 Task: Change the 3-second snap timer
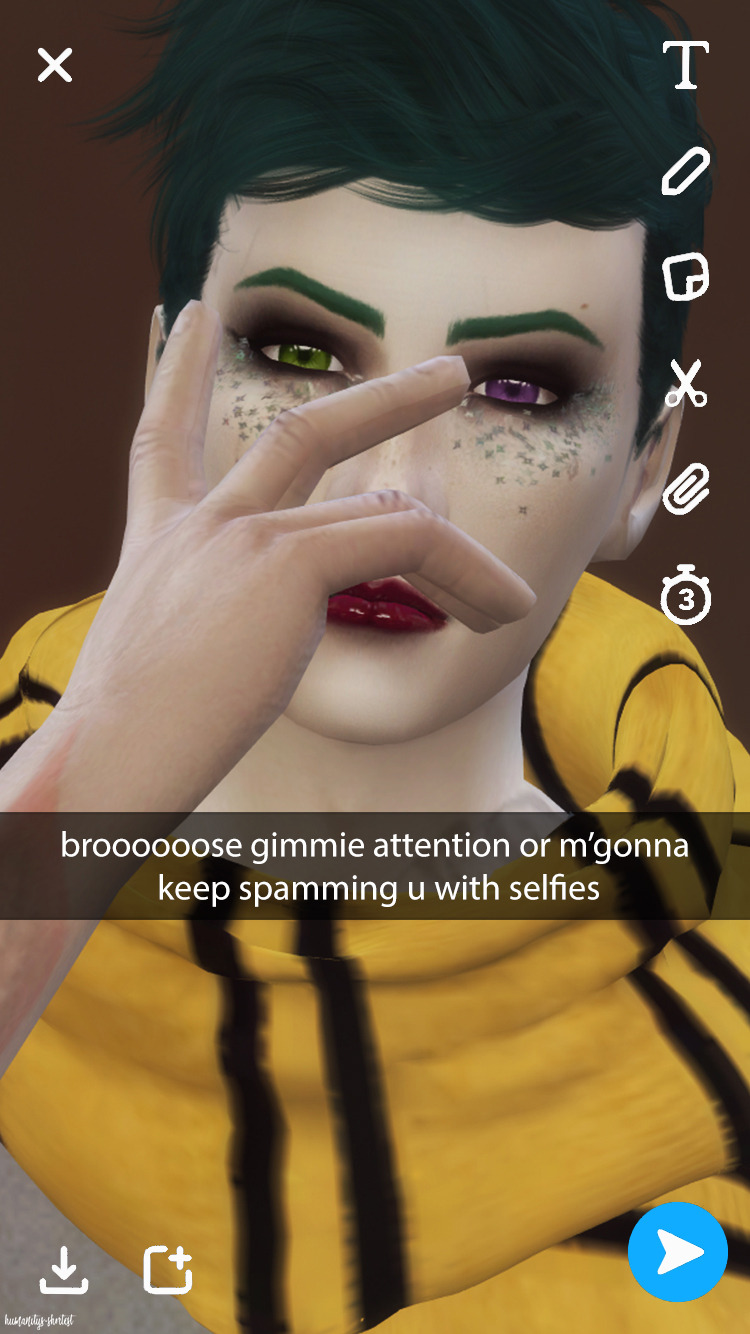[686, 597]
